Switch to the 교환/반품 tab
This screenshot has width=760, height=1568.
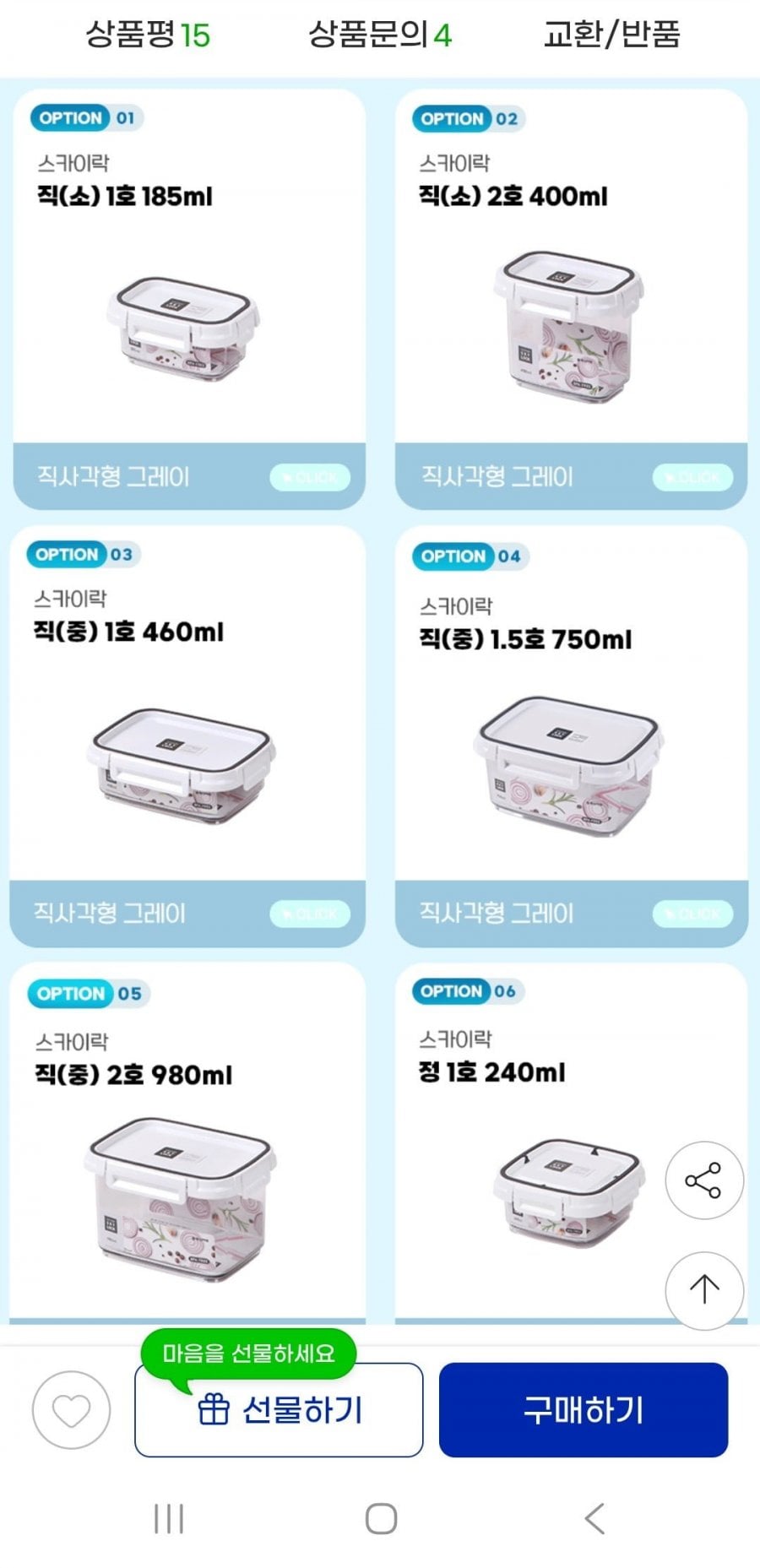pyautogui.click(x=611, y=35)
